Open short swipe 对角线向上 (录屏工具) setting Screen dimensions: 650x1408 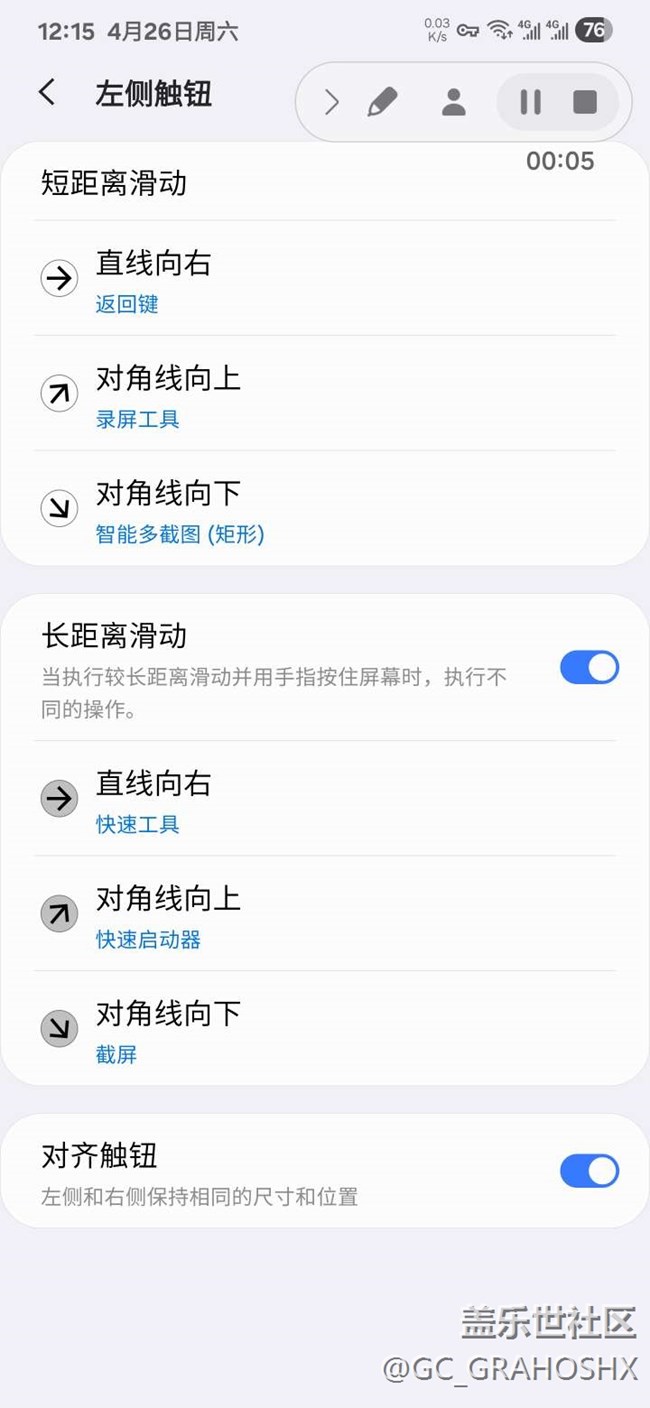(x=325, y=393)
